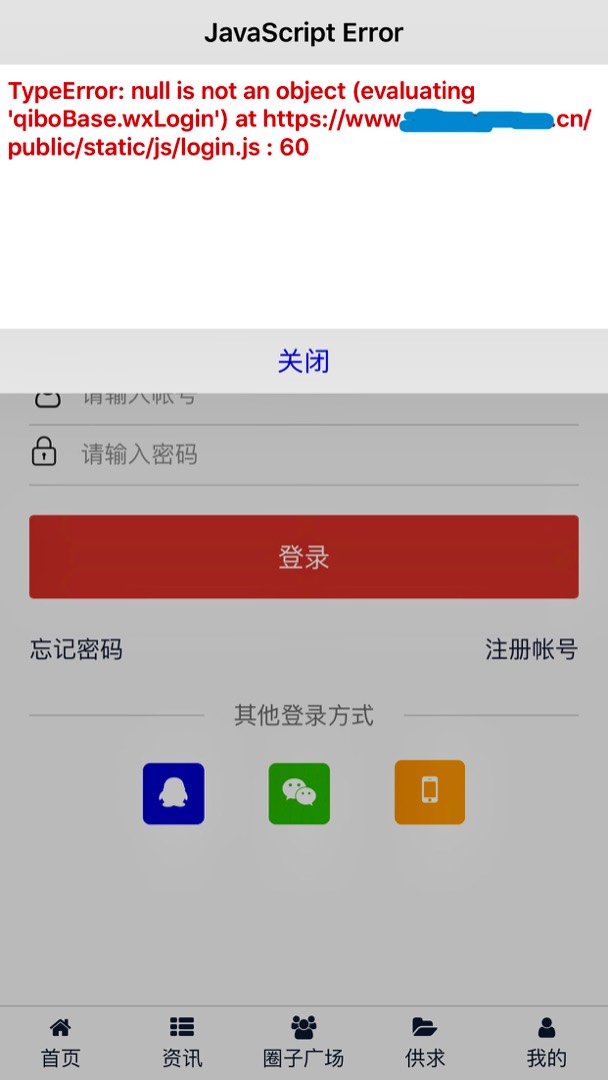Tap the password input field
Viewport: 608px width, 1080px height.
[x=320, y=454]
